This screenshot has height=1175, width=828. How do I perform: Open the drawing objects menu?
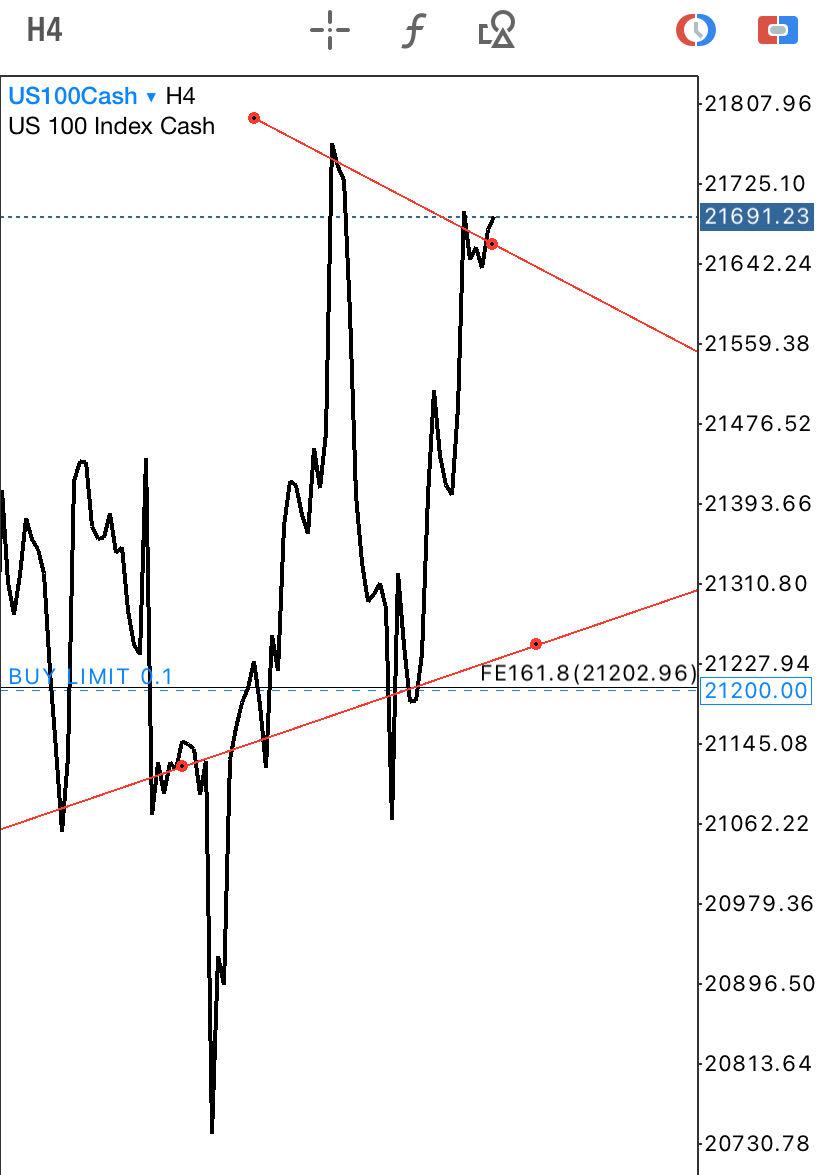coord(497,31)
